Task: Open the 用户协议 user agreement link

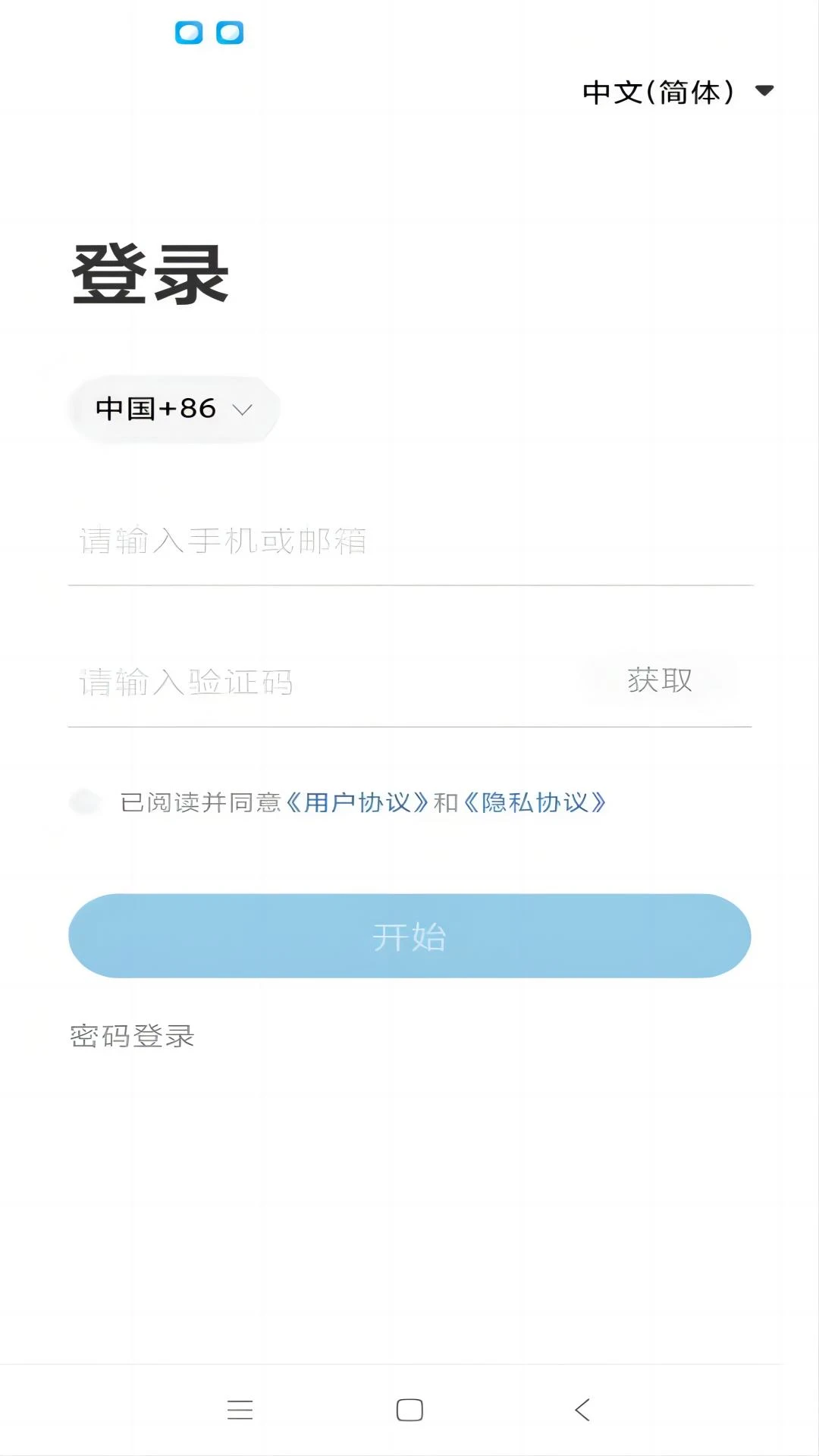Action: pos(358,803)
